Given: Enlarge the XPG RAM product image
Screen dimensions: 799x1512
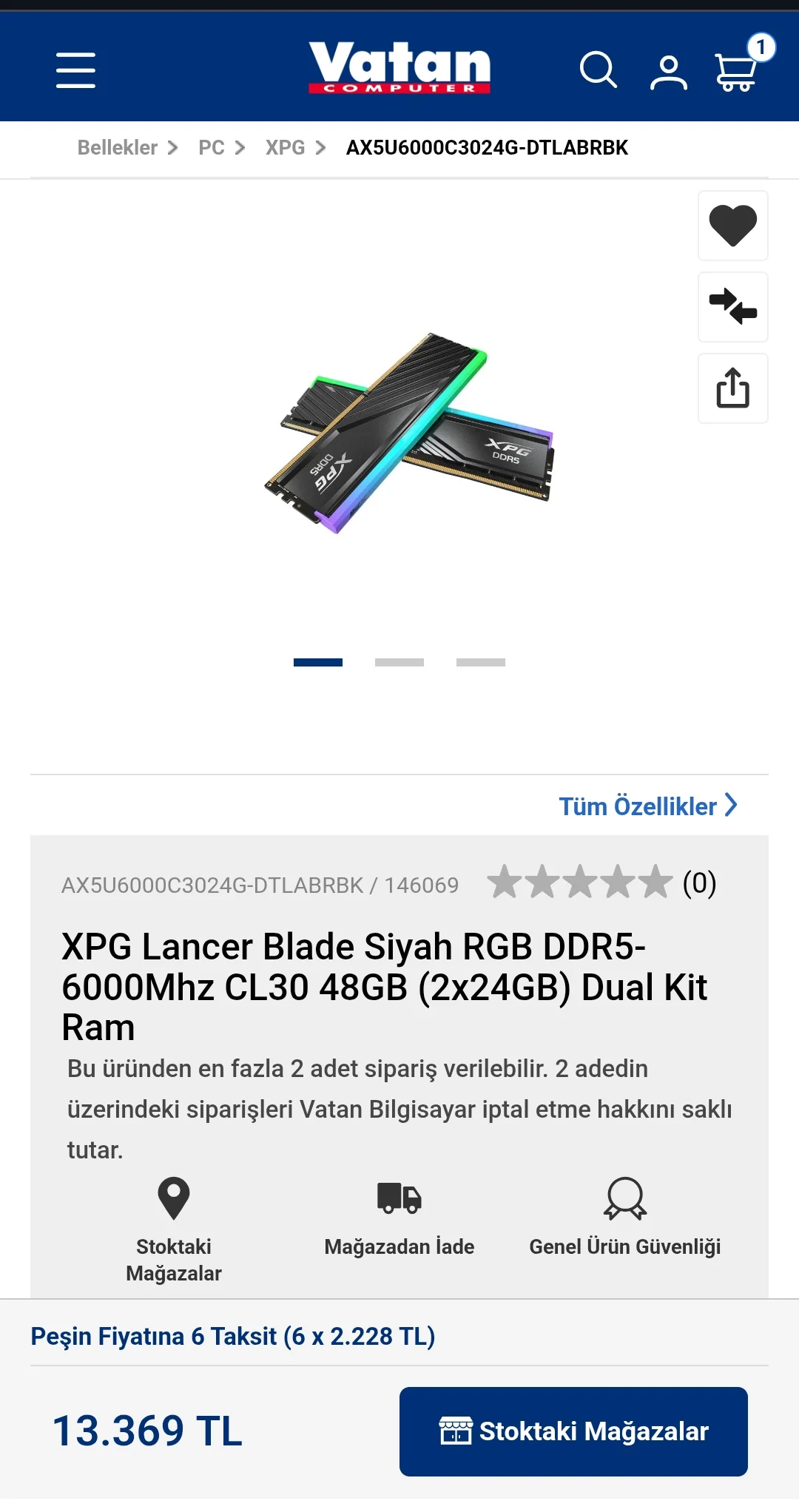Looking at the screenshot, I should coord(408,433).
